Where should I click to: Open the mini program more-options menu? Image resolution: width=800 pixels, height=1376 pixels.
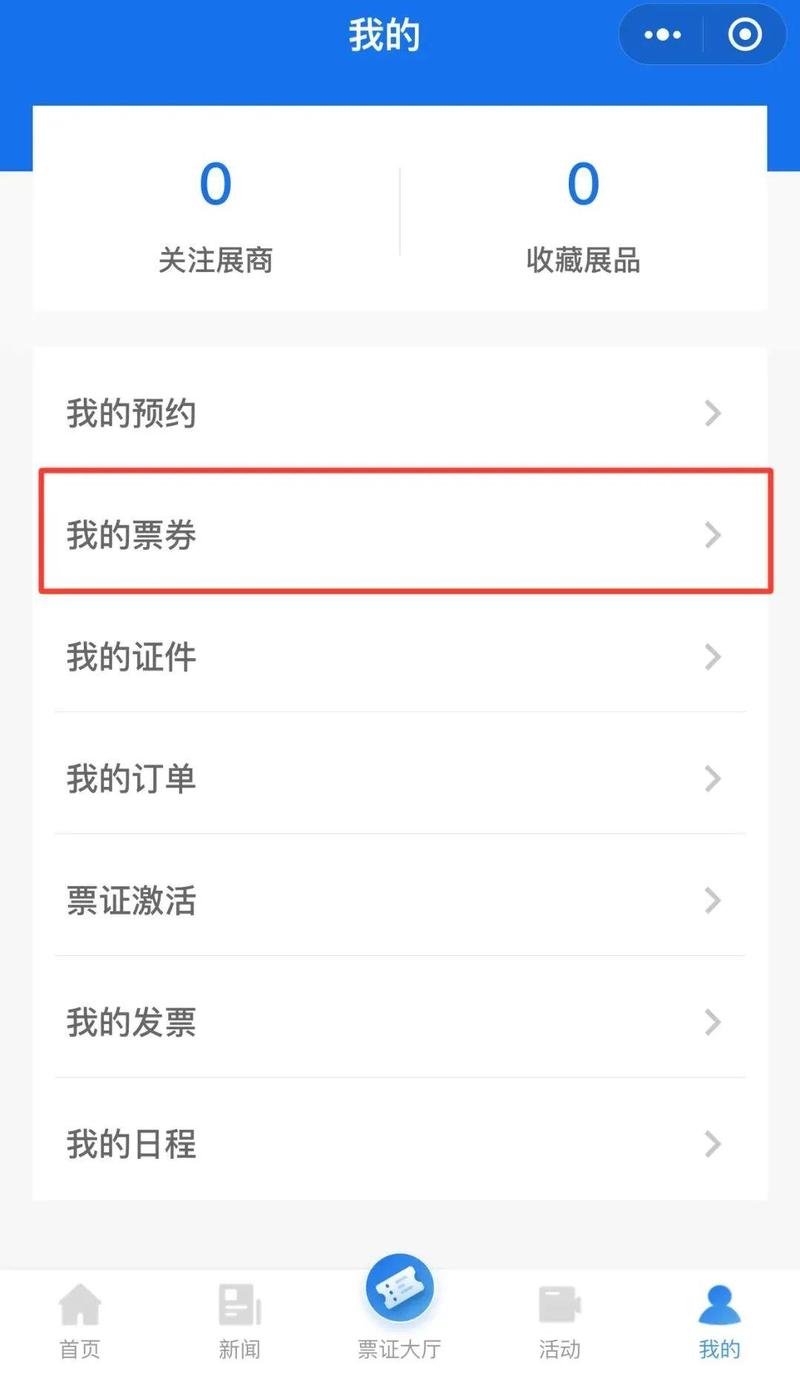[x=662, y=36]
